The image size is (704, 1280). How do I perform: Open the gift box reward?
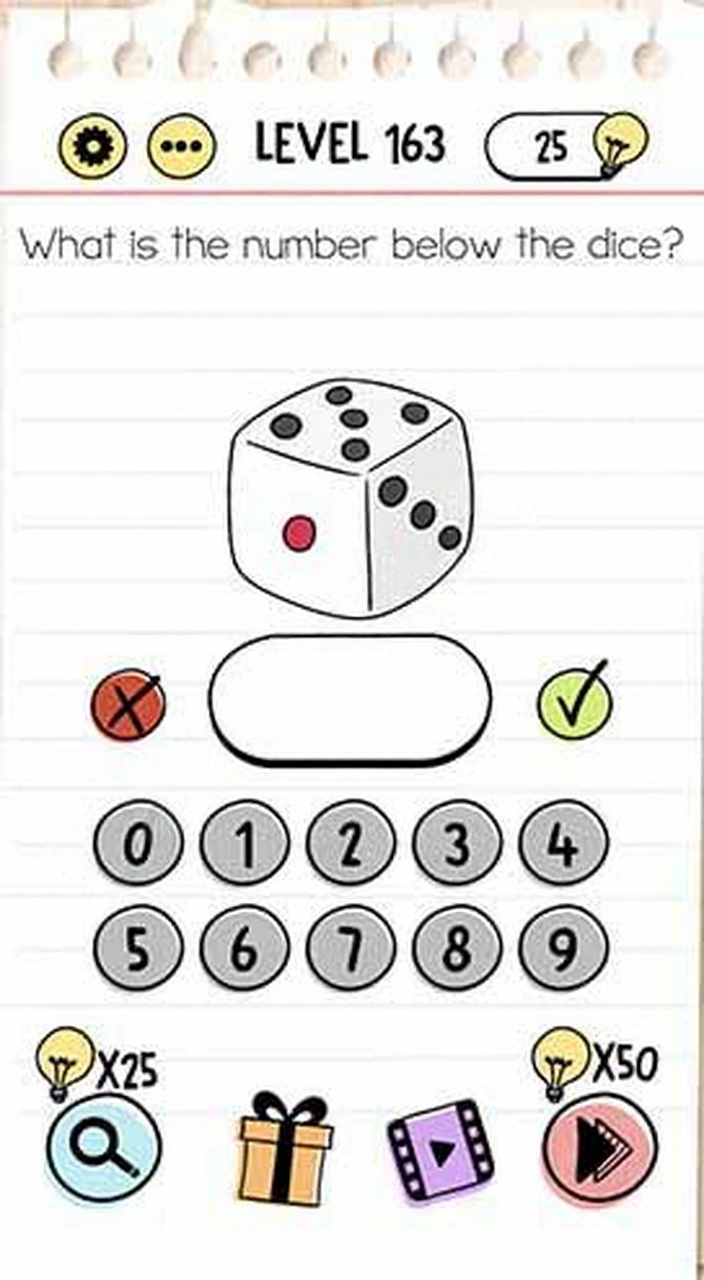click(285, 1150)
